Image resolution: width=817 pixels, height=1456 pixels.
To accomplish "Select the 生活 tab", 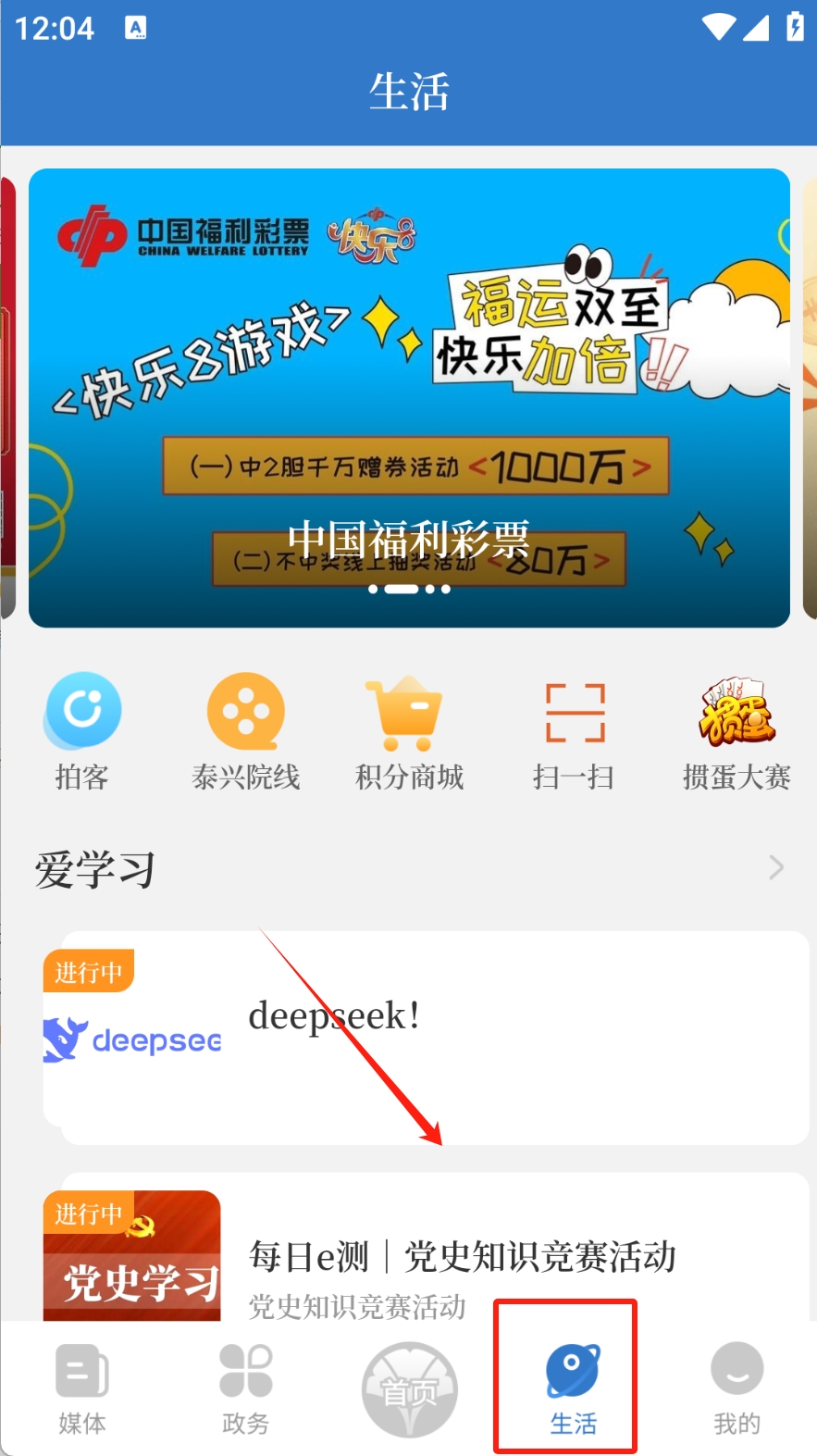I will (573, 1388).
